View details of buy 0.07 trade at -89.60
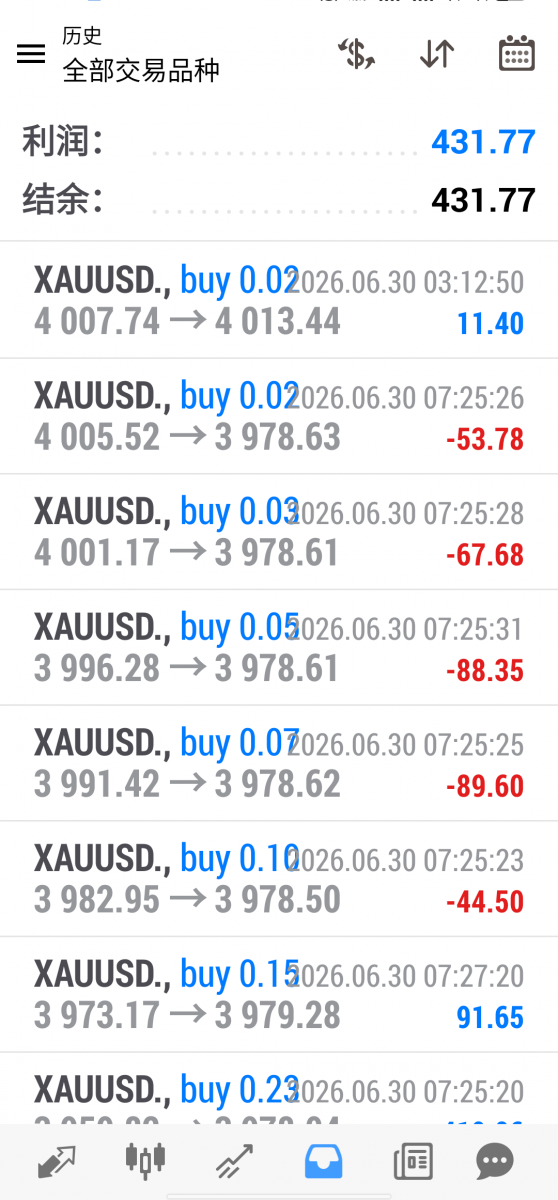558x1200 pixels. tap(279, 764)
